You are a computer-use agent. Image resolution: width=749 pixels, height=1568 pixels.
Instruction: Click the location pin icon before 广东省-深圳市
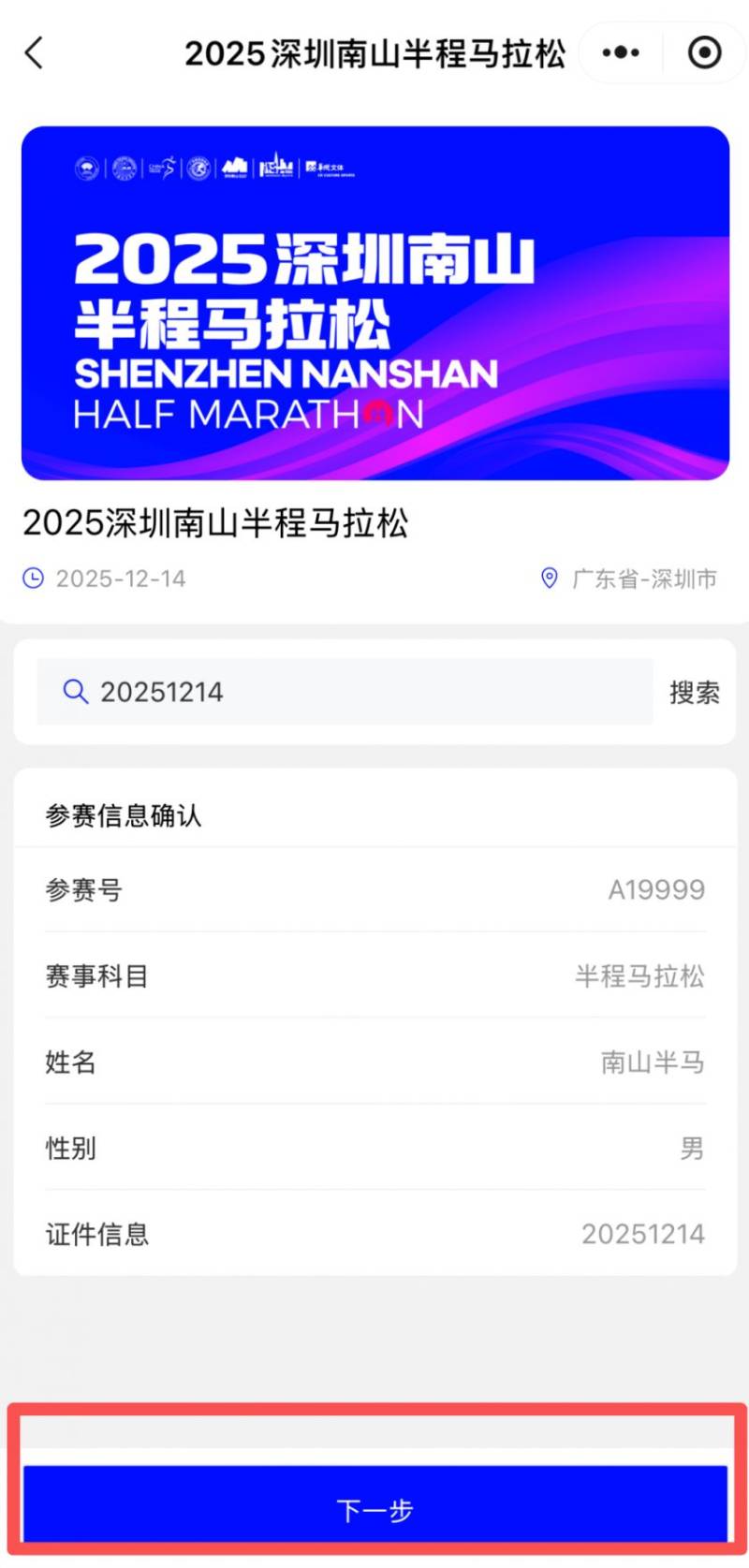551,579
